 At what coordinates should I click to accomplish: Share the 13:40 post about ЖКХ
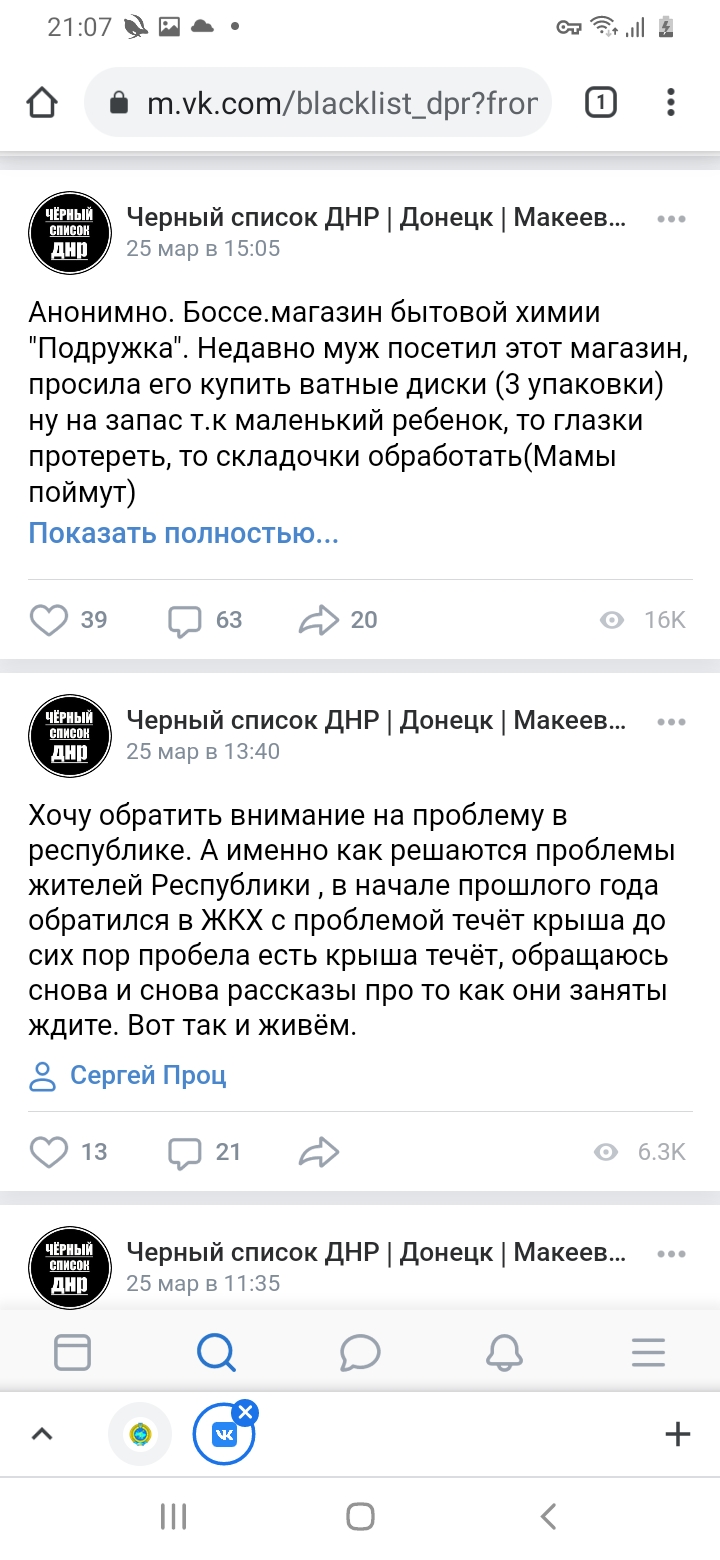point(319,1152)
